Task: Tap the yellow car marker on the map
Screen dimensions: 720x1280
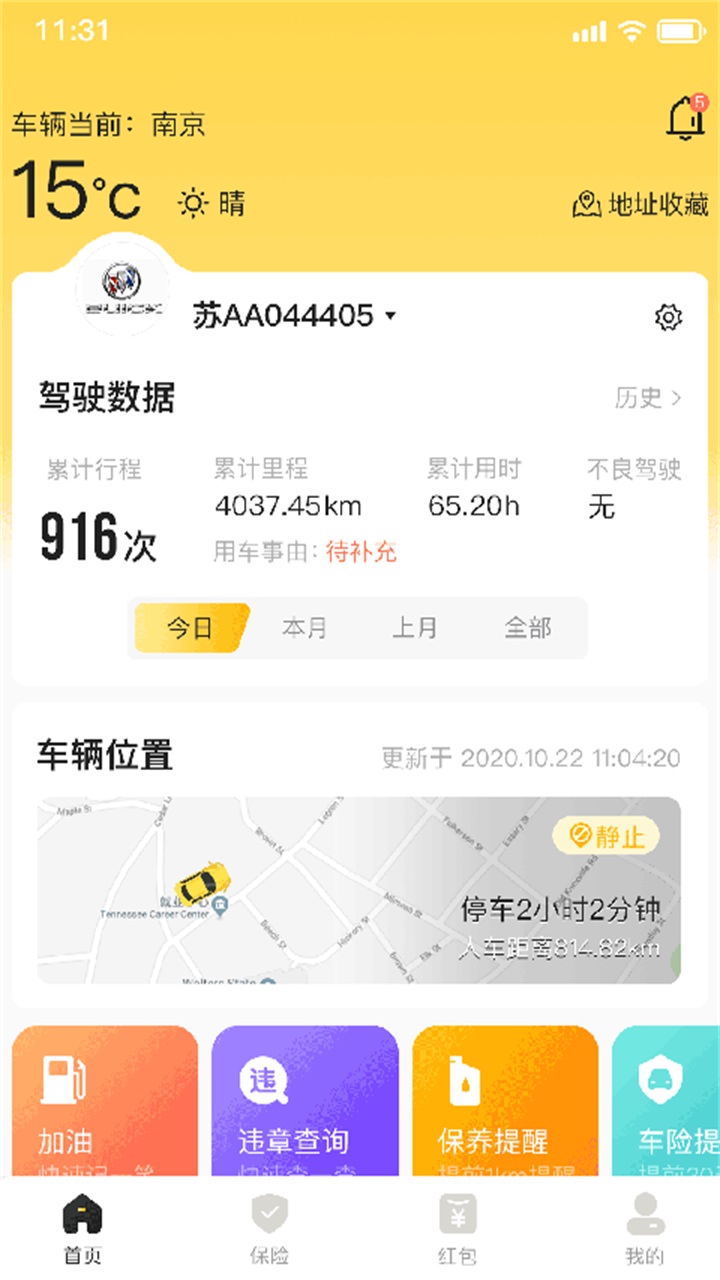Action: point(203,880)
